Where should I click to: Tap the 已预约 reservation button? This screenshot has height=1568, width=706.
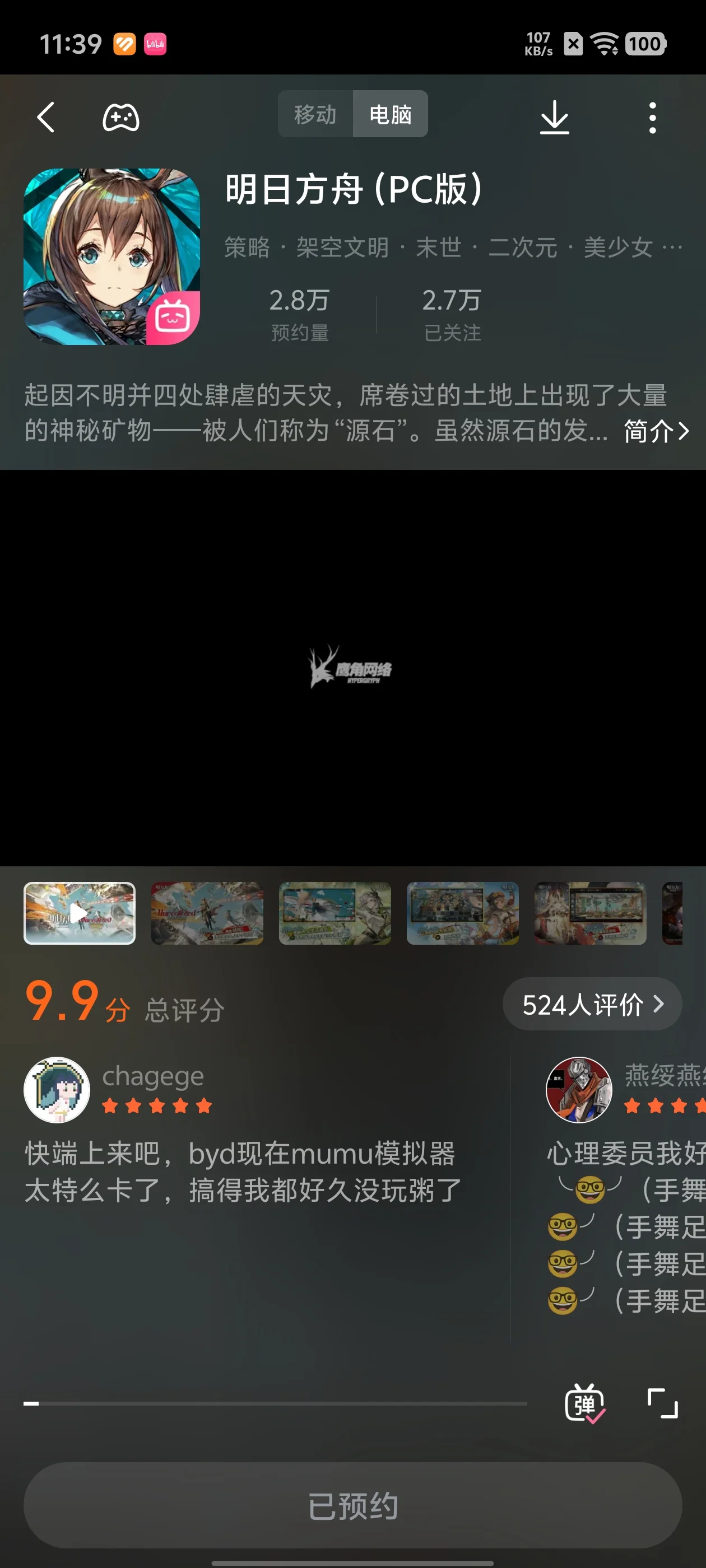tap(352, 1505)
